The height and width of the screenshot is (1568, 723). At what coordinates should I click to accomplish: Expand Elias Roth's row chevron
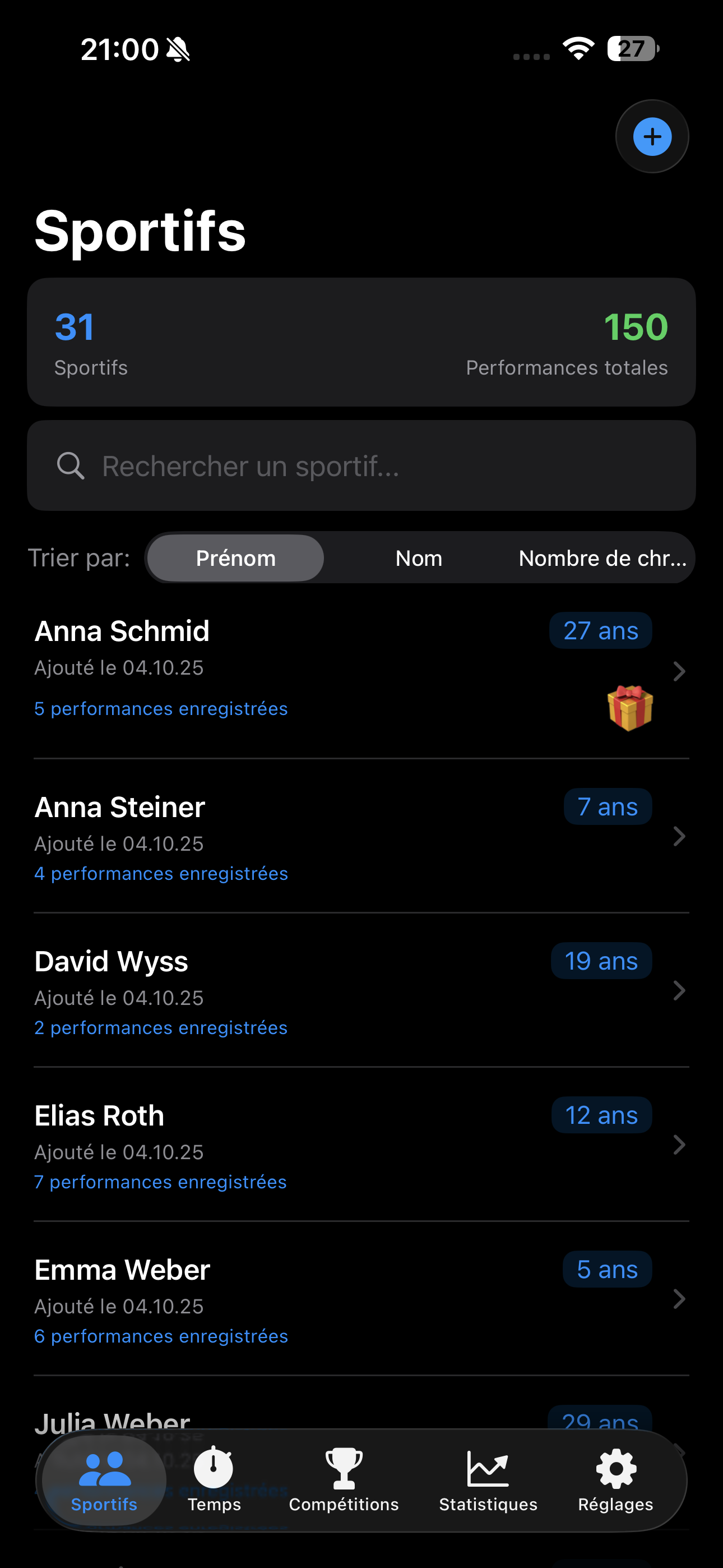679,1145
